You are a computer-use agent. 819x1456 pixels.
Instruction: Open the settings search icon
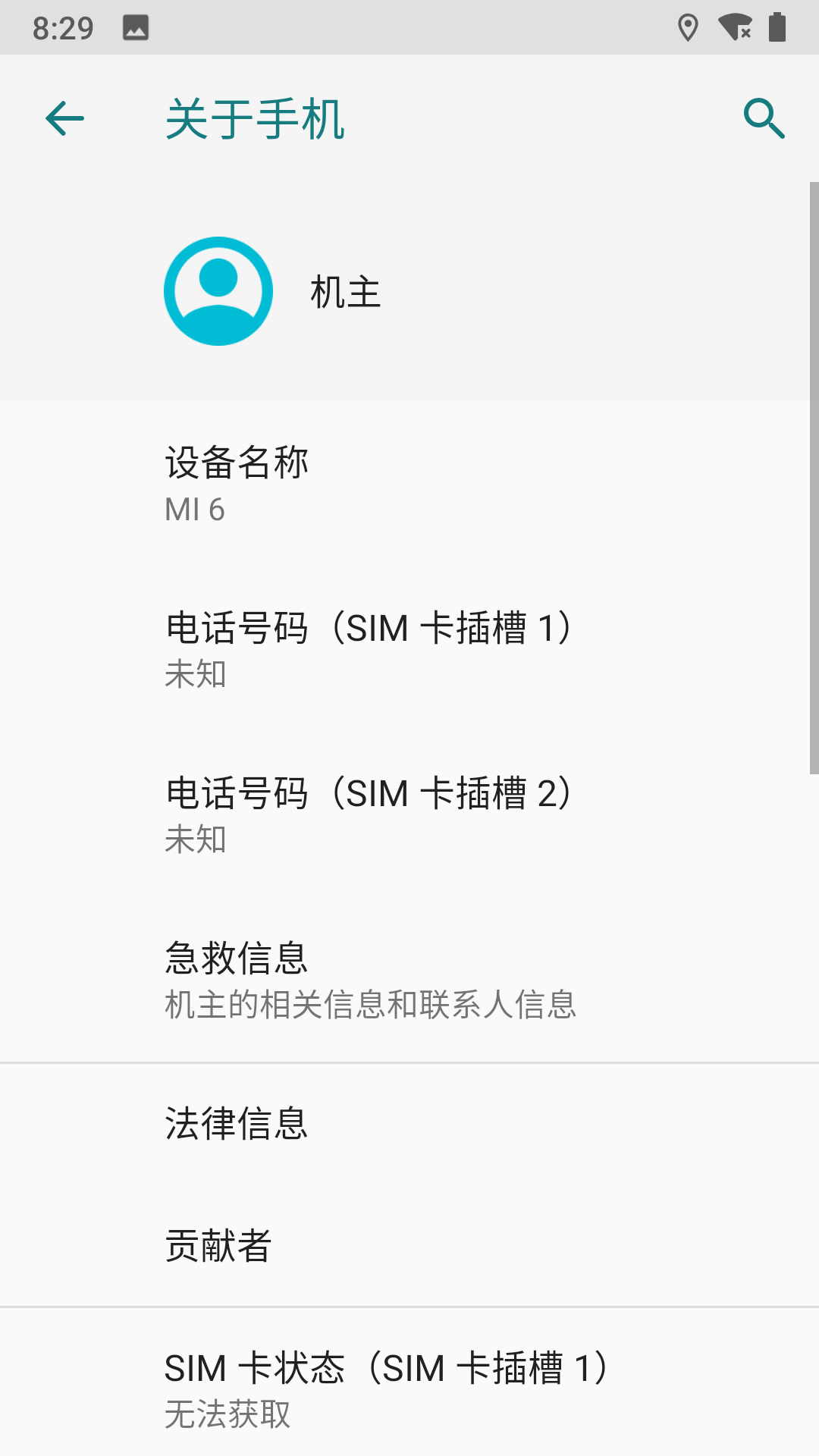pyautogui.click(x=763, y=119)
